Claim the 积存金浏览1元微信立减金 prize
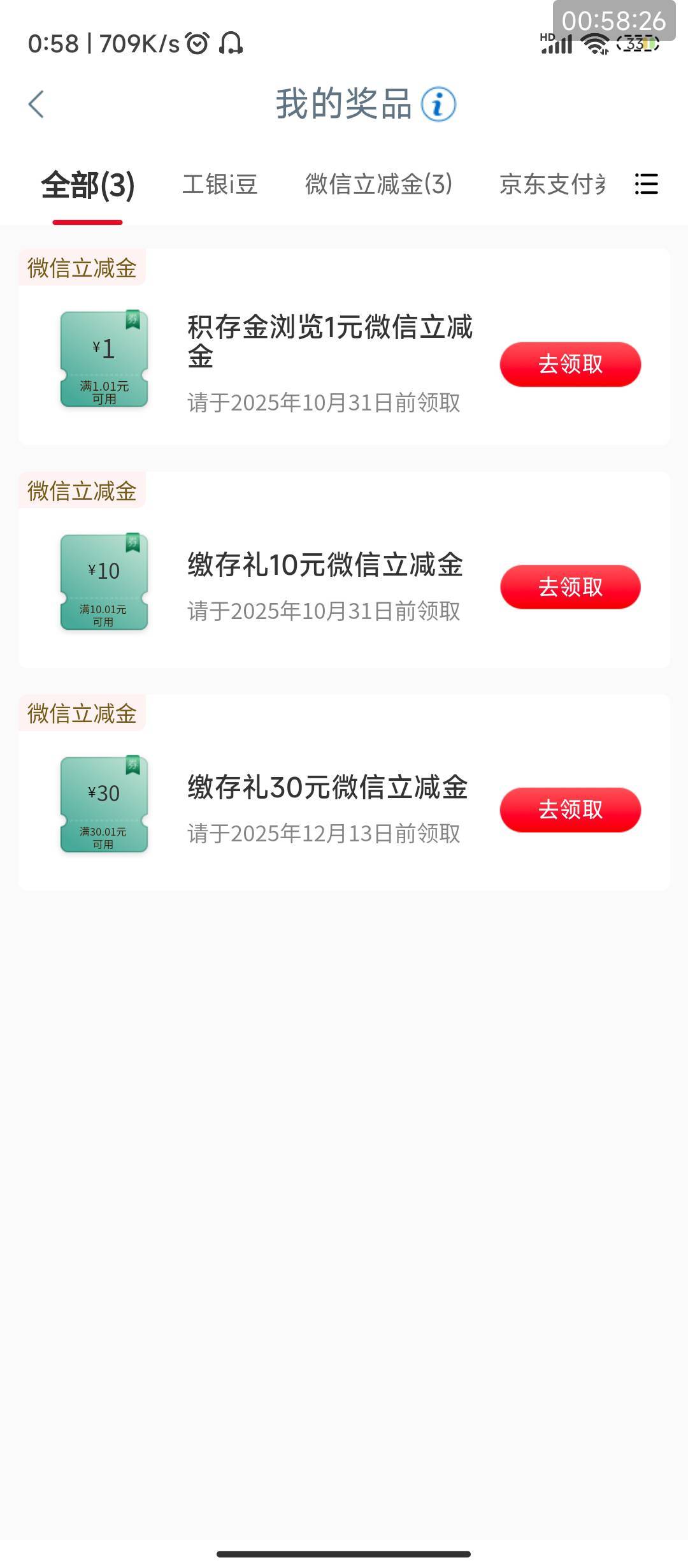 [x=570, y=365]
